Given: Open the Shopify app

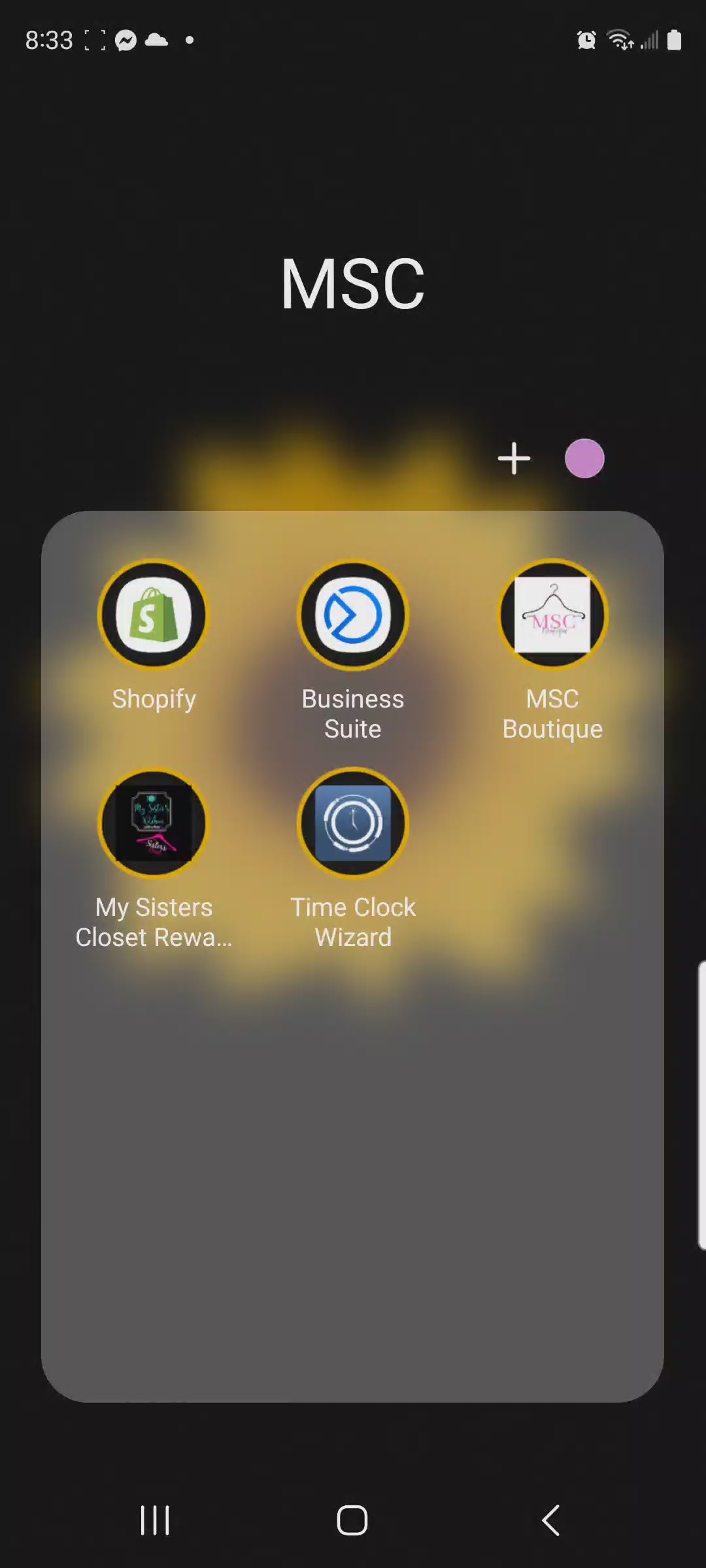Looking at the screenshot, I should [154, 615].
